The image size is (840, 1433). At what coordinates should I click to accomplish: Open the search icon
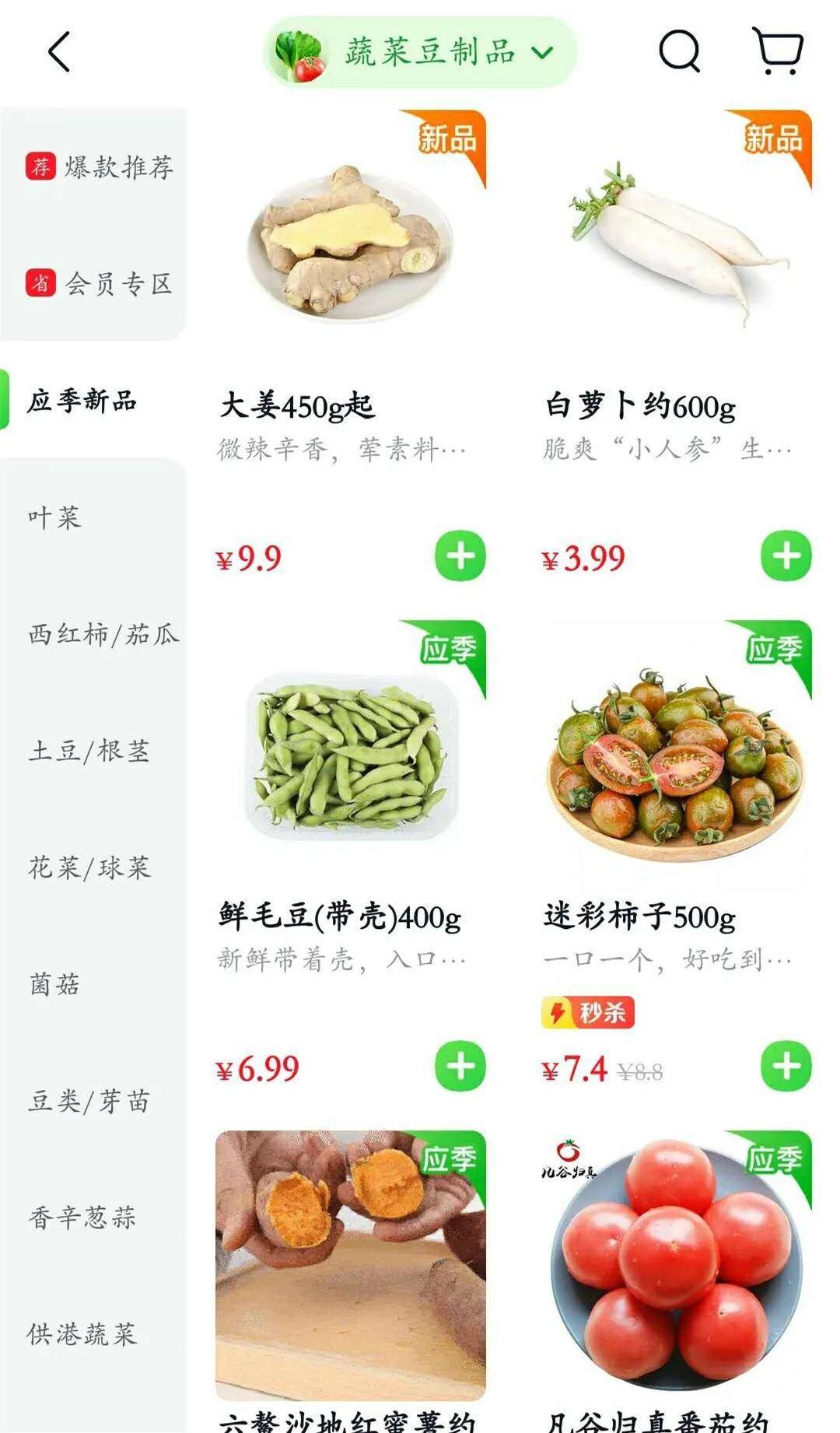[x=680, y=51]
